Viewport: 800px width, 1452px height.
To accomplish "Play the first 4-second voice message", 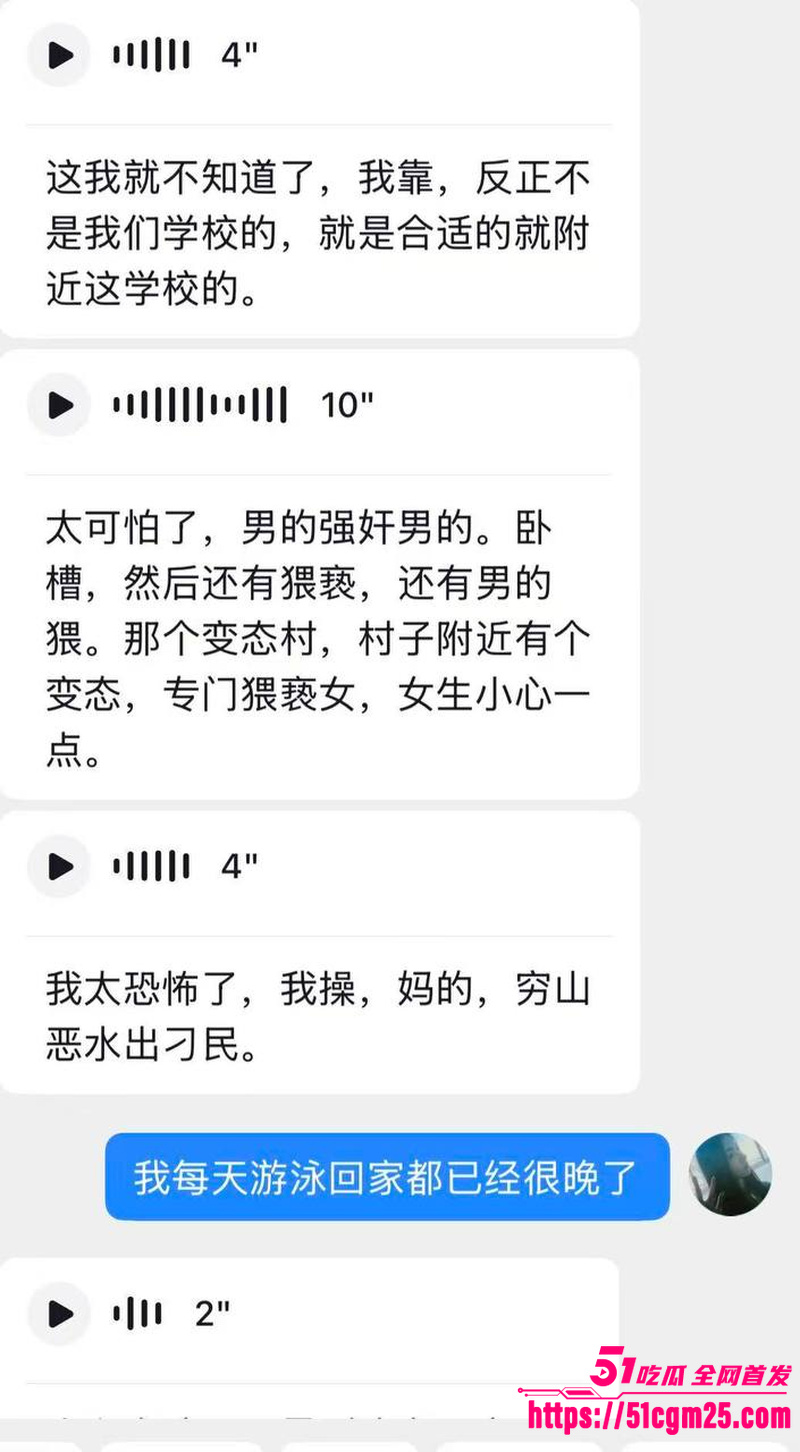I will tap(58, 55).
